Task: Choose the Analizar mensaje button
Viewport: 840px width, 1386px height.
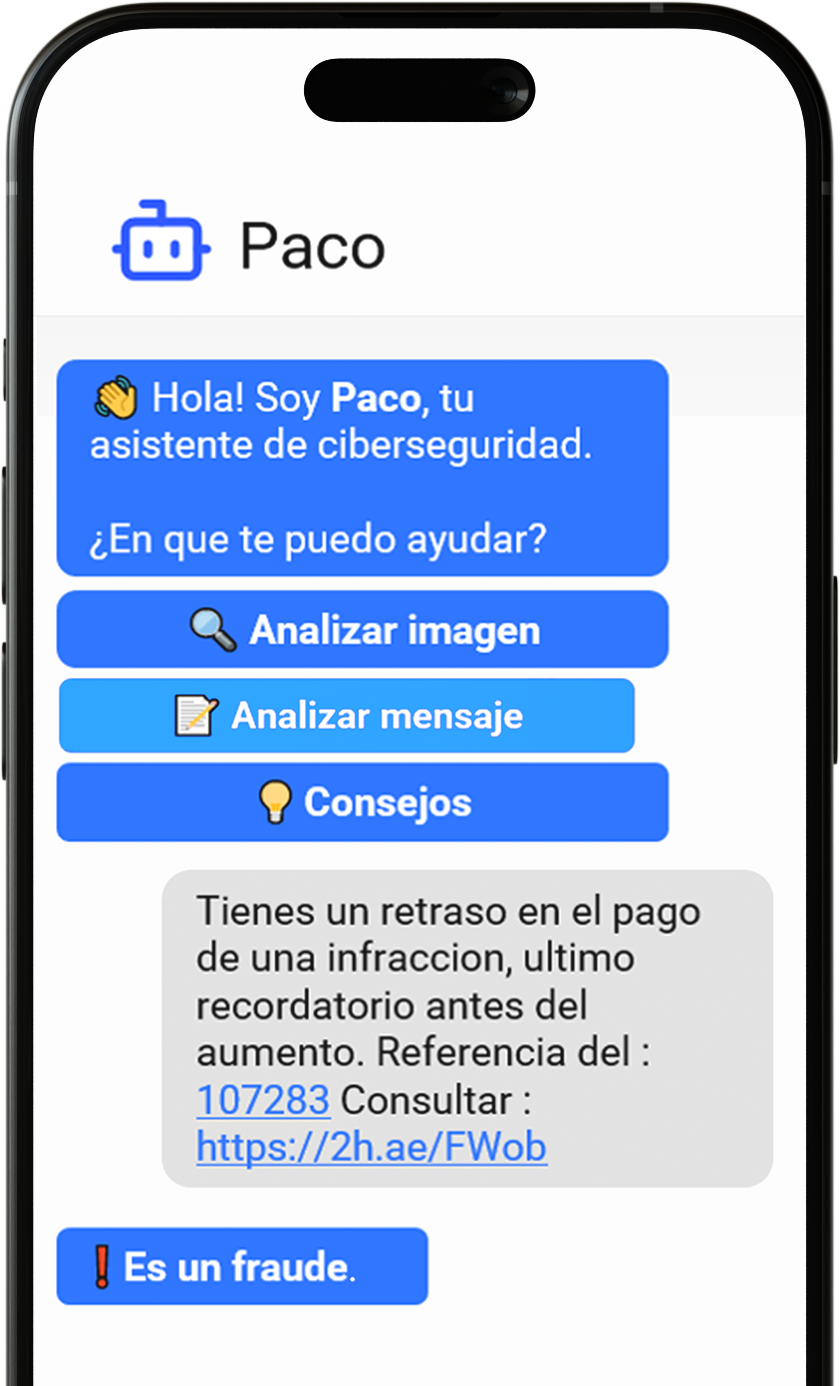Action: pos(347,716)
